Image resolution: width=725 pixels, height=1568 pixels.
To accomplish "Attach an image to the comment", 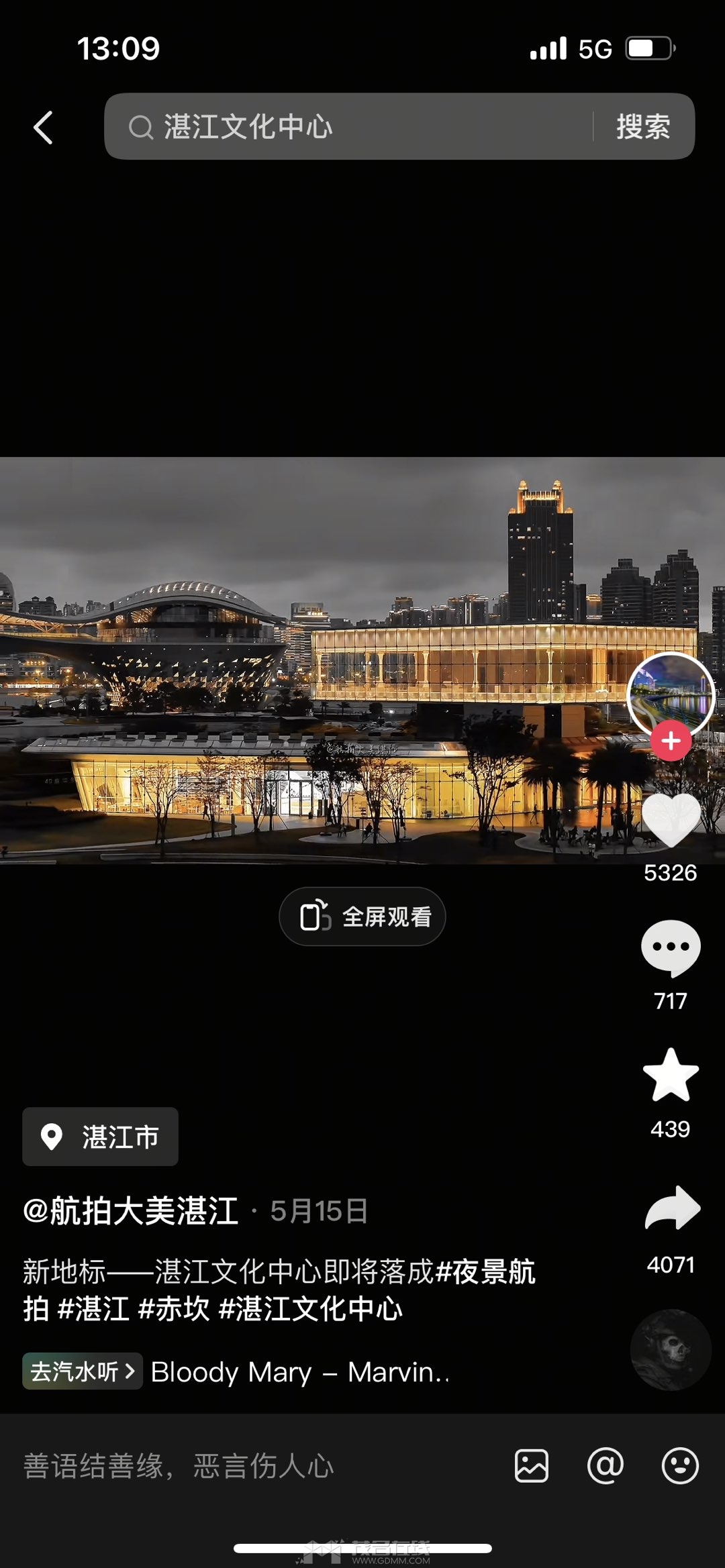I will tap(532, 1465).
